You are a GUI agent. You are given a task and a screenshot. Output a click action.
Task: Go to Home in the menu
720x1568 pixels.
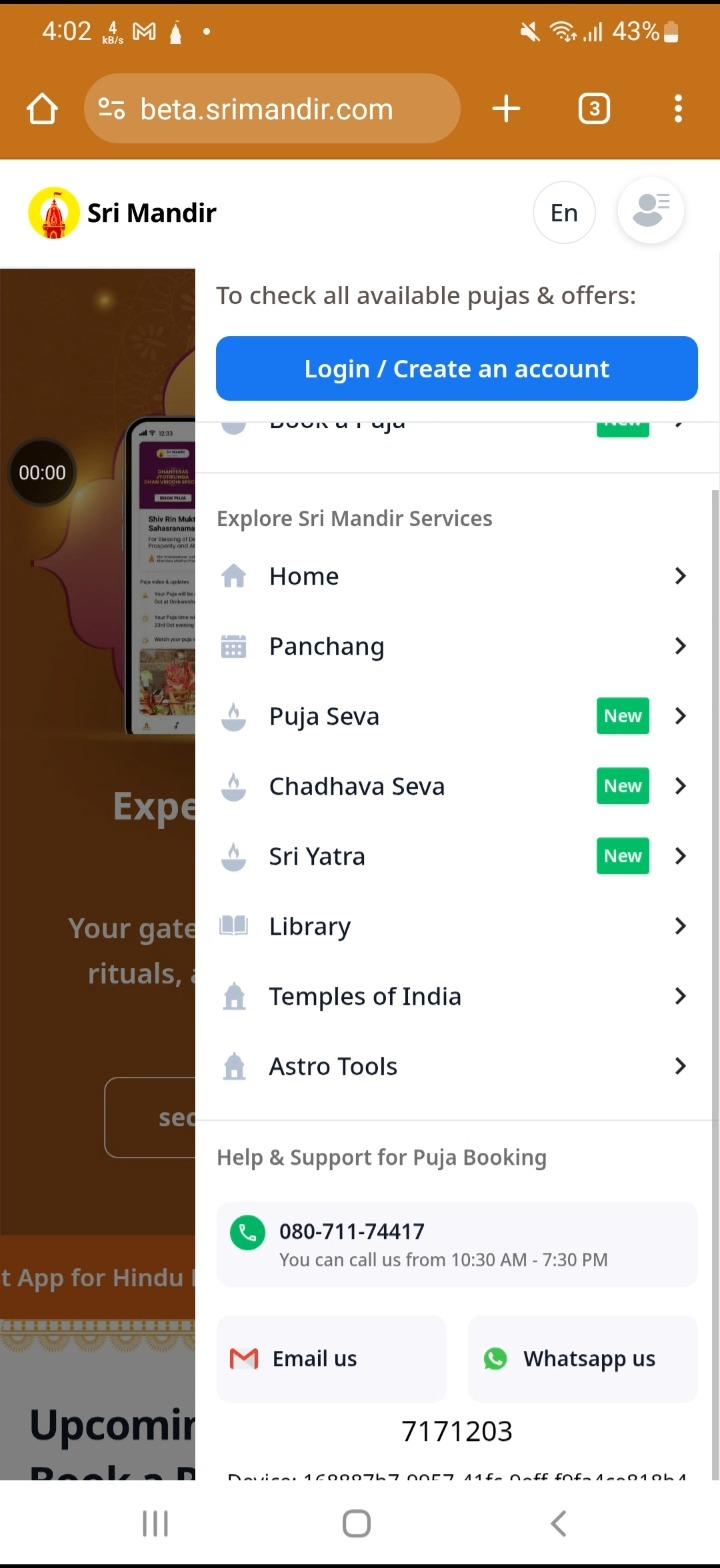click(456, 576)
